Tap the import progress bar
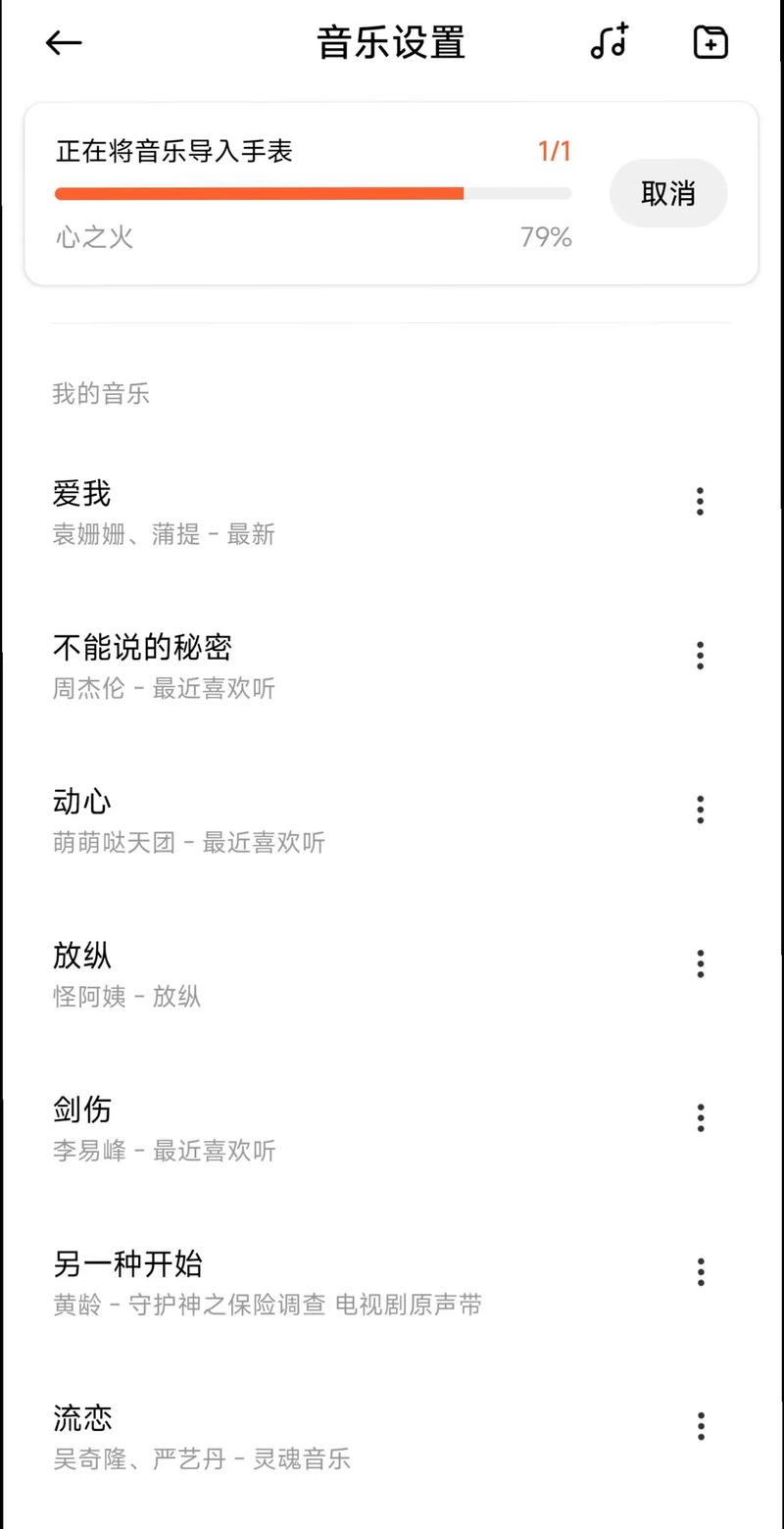 pos(312,193)
